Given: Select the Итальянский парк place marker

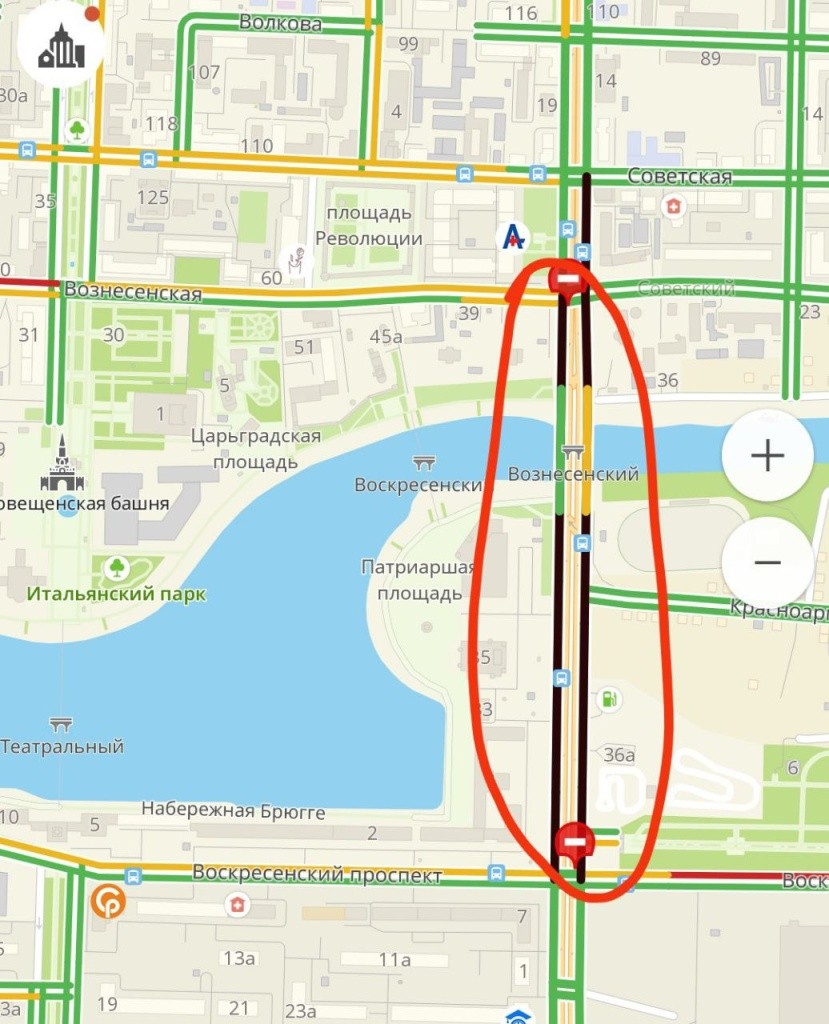Looking at the screenshot, I should coord(117,570).
